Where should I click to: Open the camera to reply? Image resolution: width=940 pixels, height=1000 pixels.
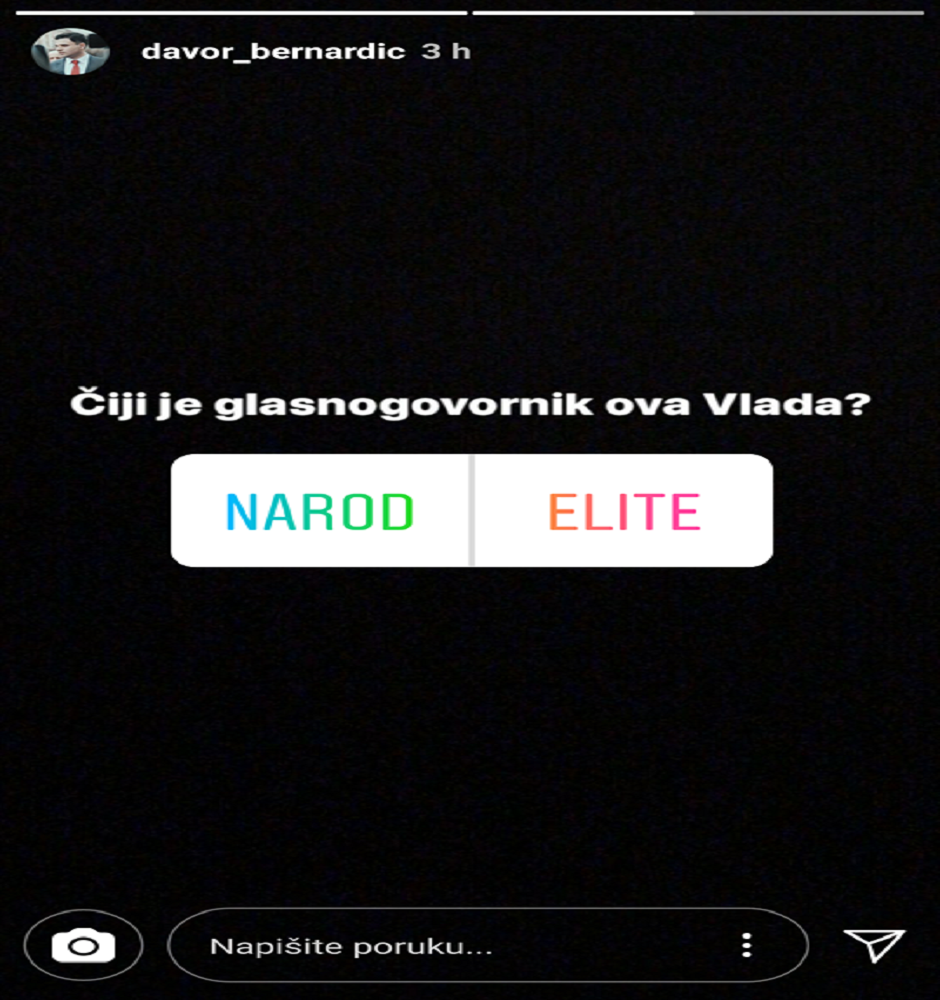click(x=84, y=945)
